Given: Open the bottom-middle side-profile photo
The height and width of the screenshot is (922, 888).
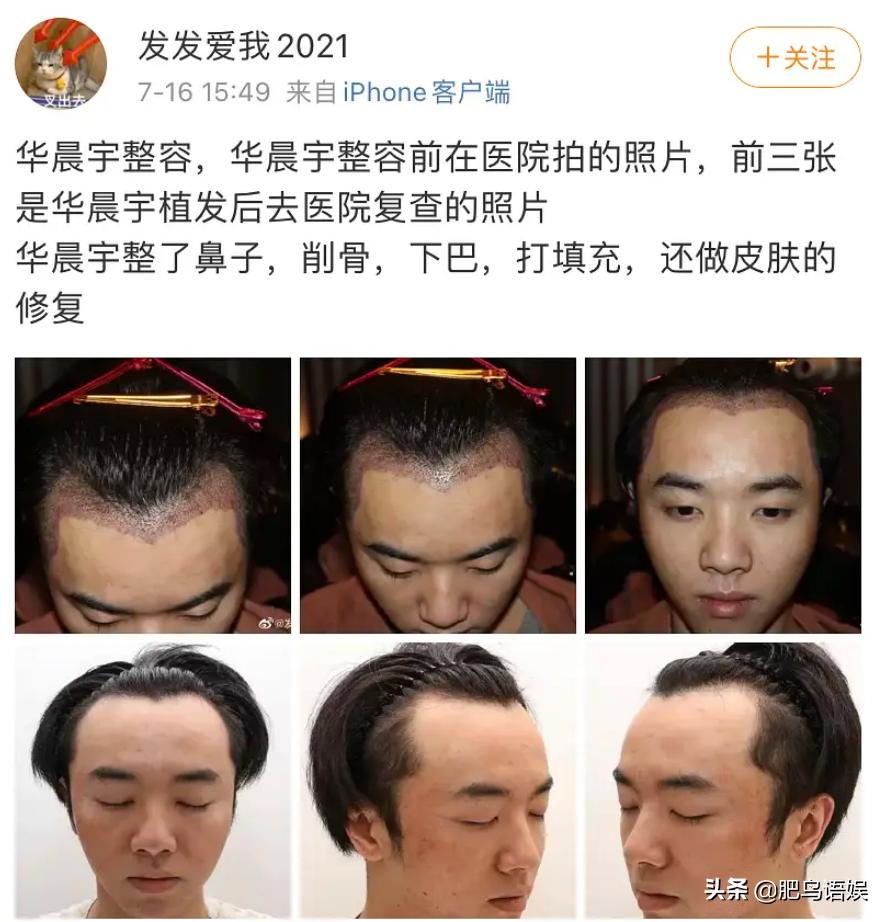Looking at the screenshot, I should pos(435,780).
